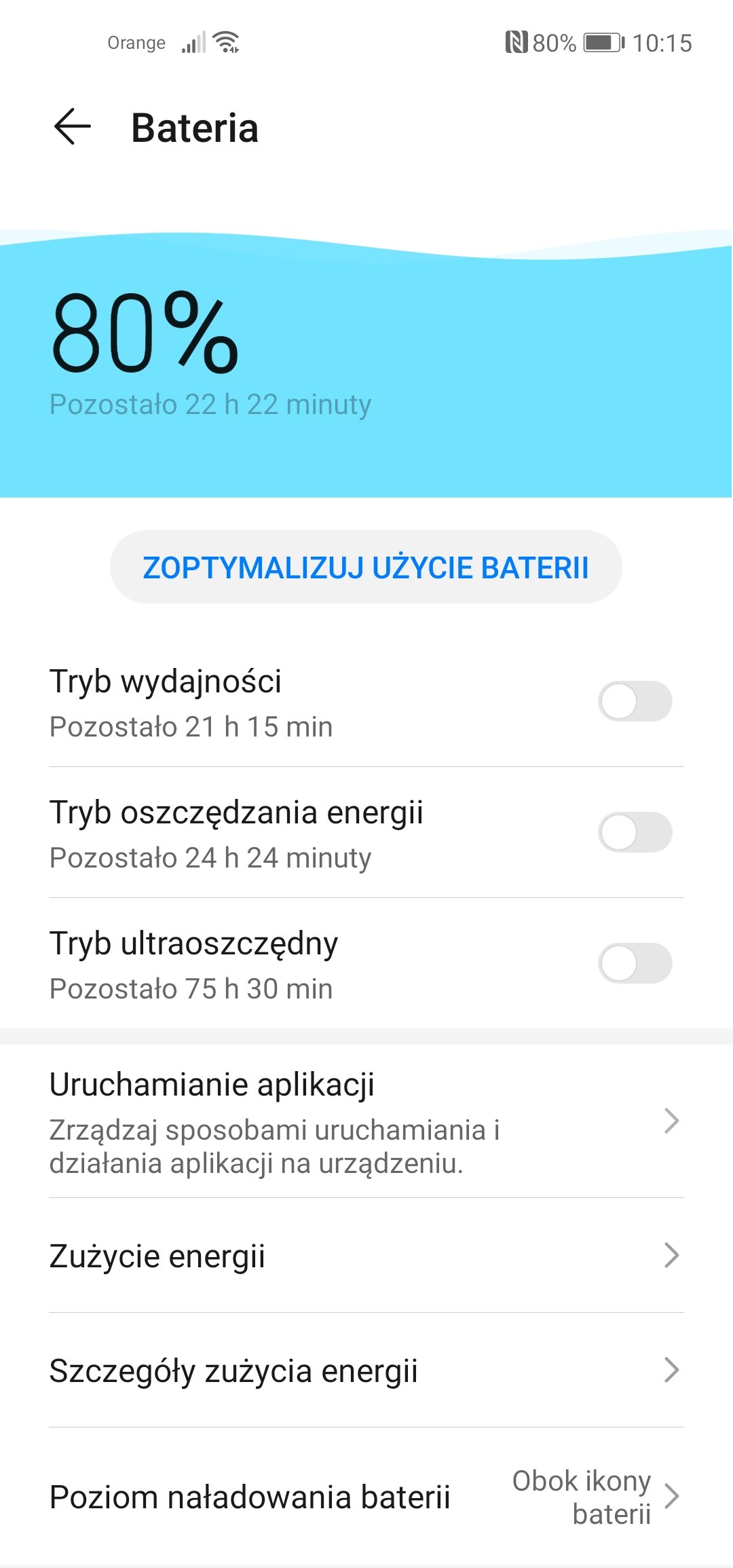Enable Tryb wydajności switch
The height and width of the screenshot is (1568, 733).
635,701
